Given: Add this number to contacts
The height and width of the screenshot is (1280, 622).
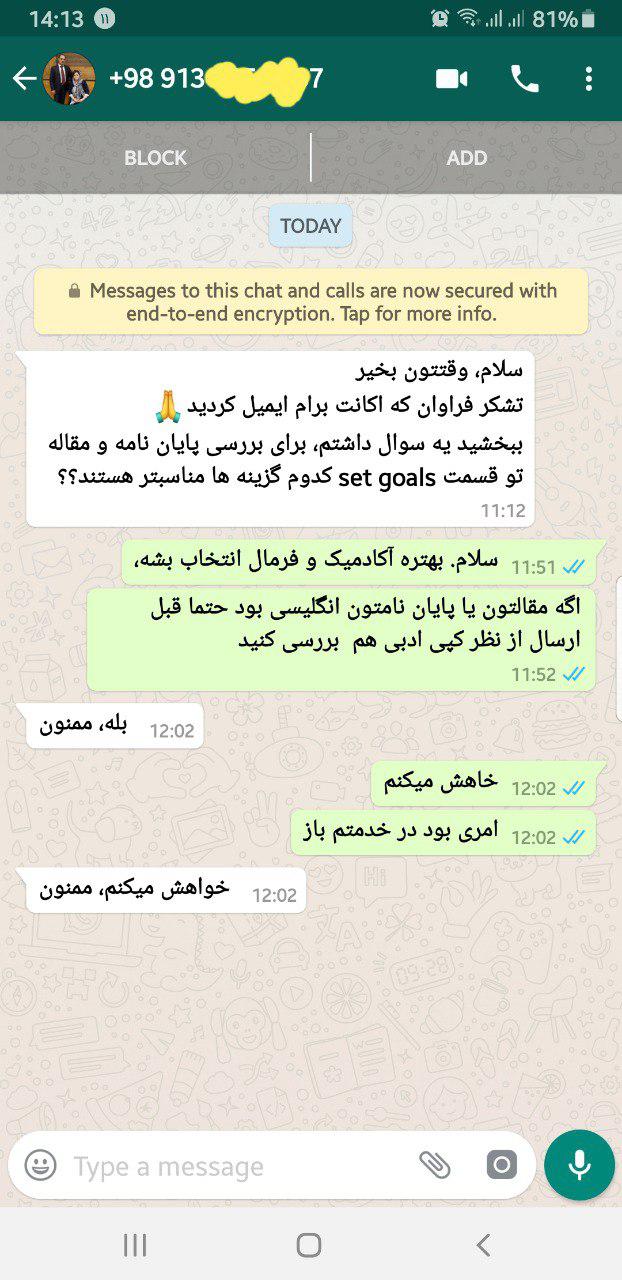Looking at the screenshot, I should coord(467,158).
